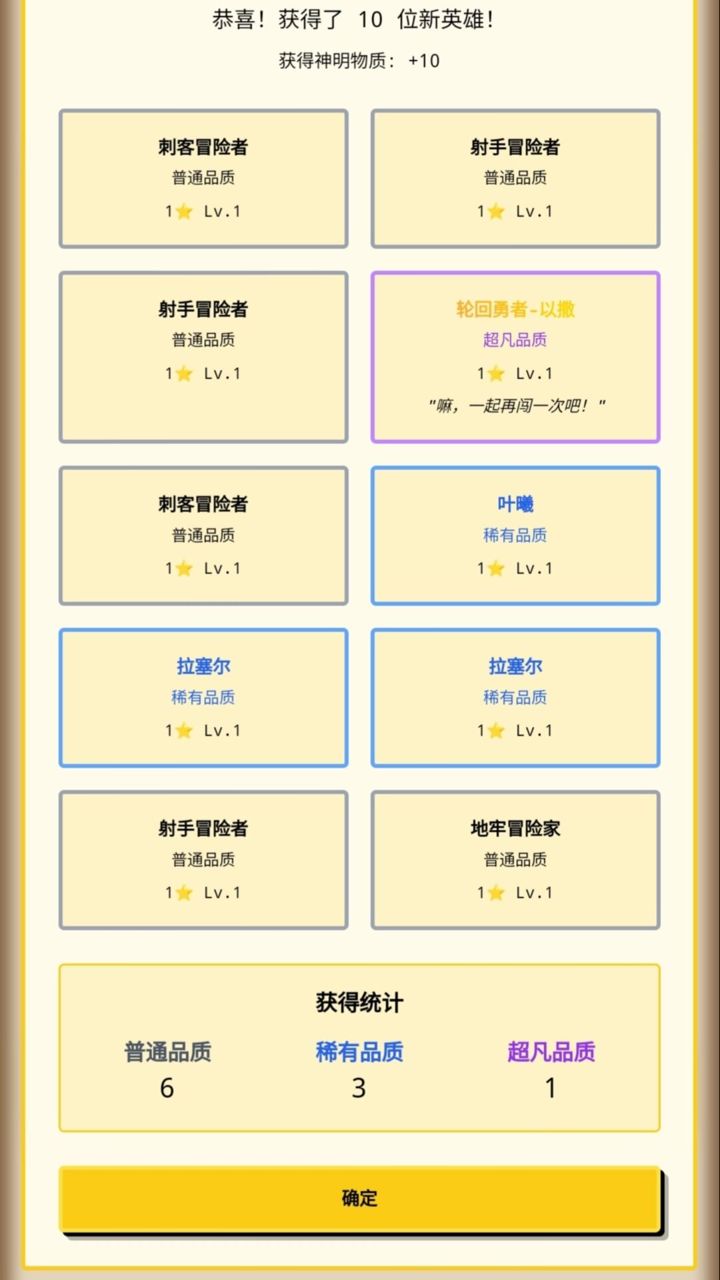
Task: Click the 超凡品质 count showing 1
Action: click(550, 1087)
